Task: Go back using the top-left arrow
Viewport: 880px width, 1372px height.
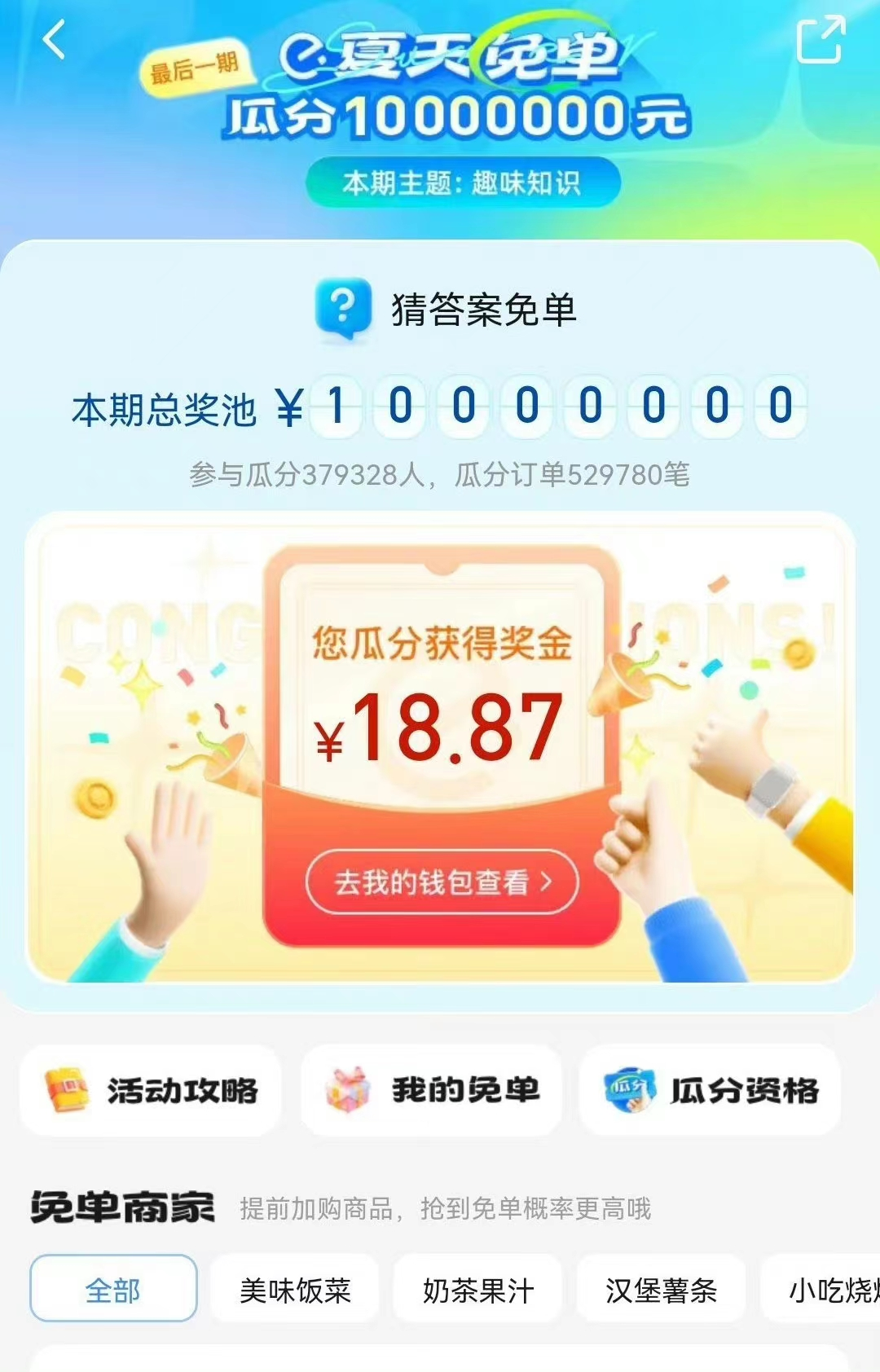Action: tap(55, 40)
